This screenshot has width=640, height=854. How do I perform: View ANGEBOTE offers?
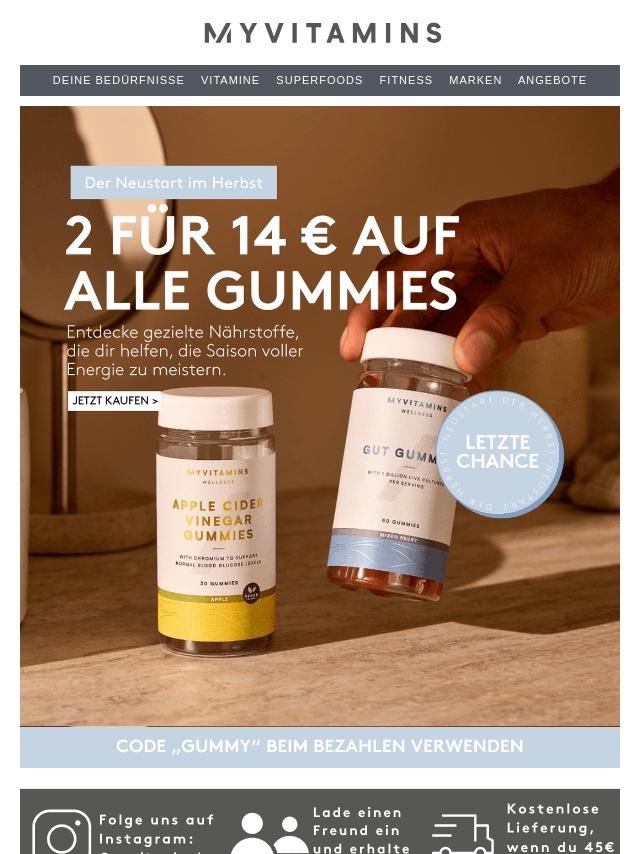552,80
